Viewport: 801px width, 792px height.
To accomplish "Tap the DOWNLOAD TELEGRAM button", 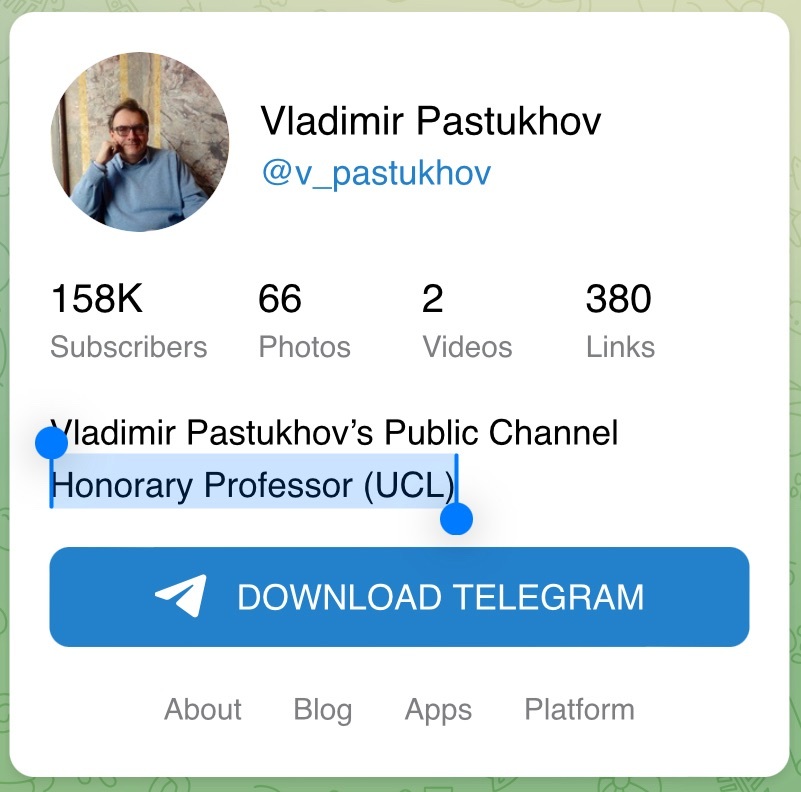I will coord(399,597).
